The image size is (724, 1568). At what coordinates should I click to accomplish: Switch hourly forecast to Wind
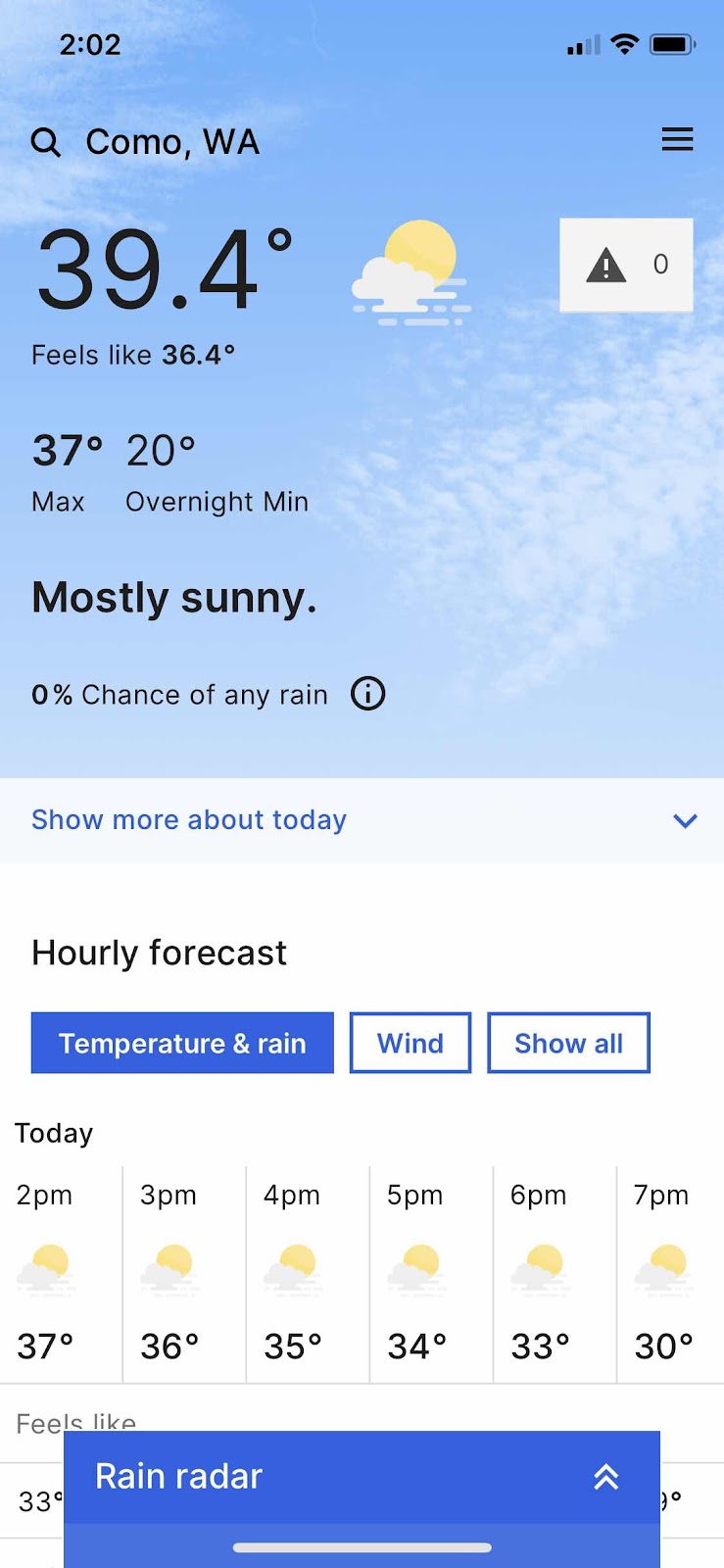point(410,1043)
